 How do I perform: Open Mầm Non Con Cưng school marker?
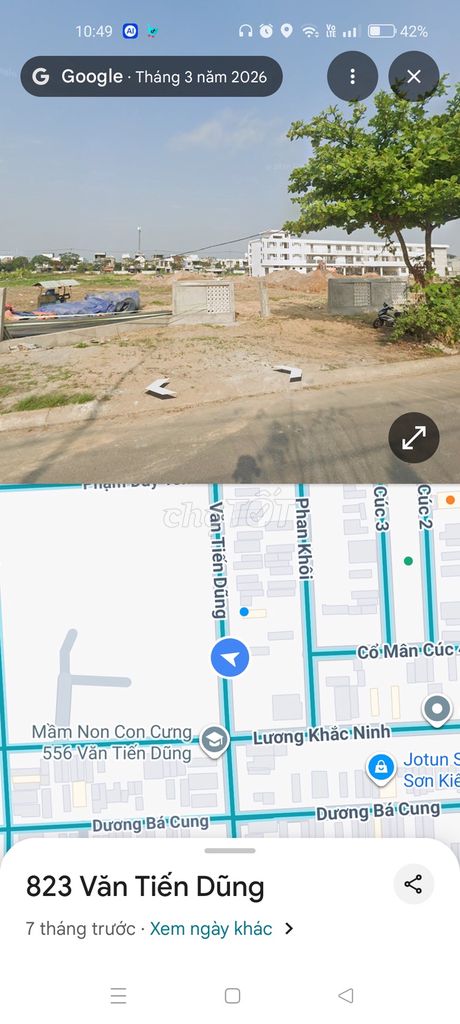click(214, 741)
